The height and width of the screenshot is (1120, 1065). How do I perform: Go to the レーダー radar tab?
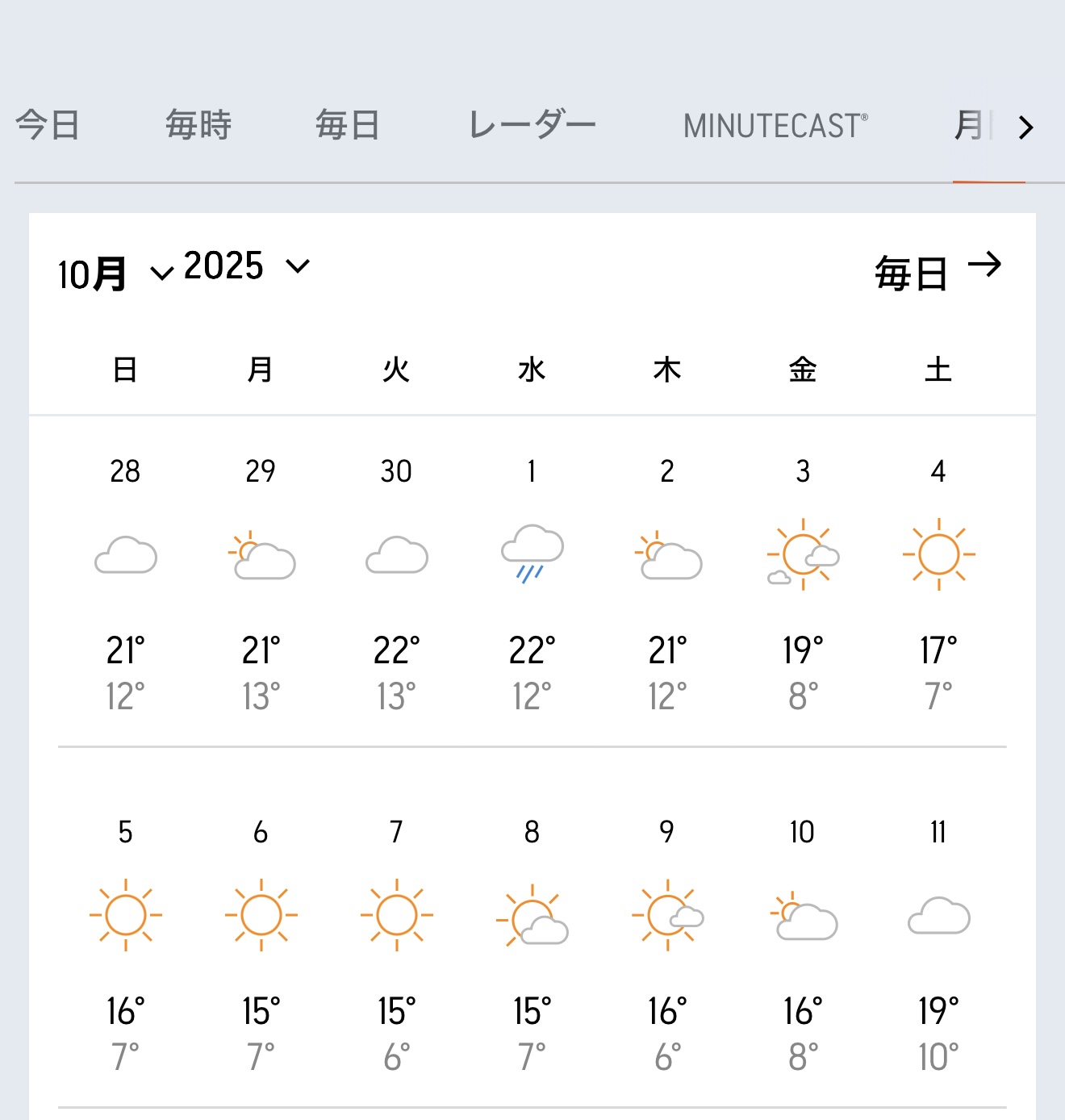532,126
